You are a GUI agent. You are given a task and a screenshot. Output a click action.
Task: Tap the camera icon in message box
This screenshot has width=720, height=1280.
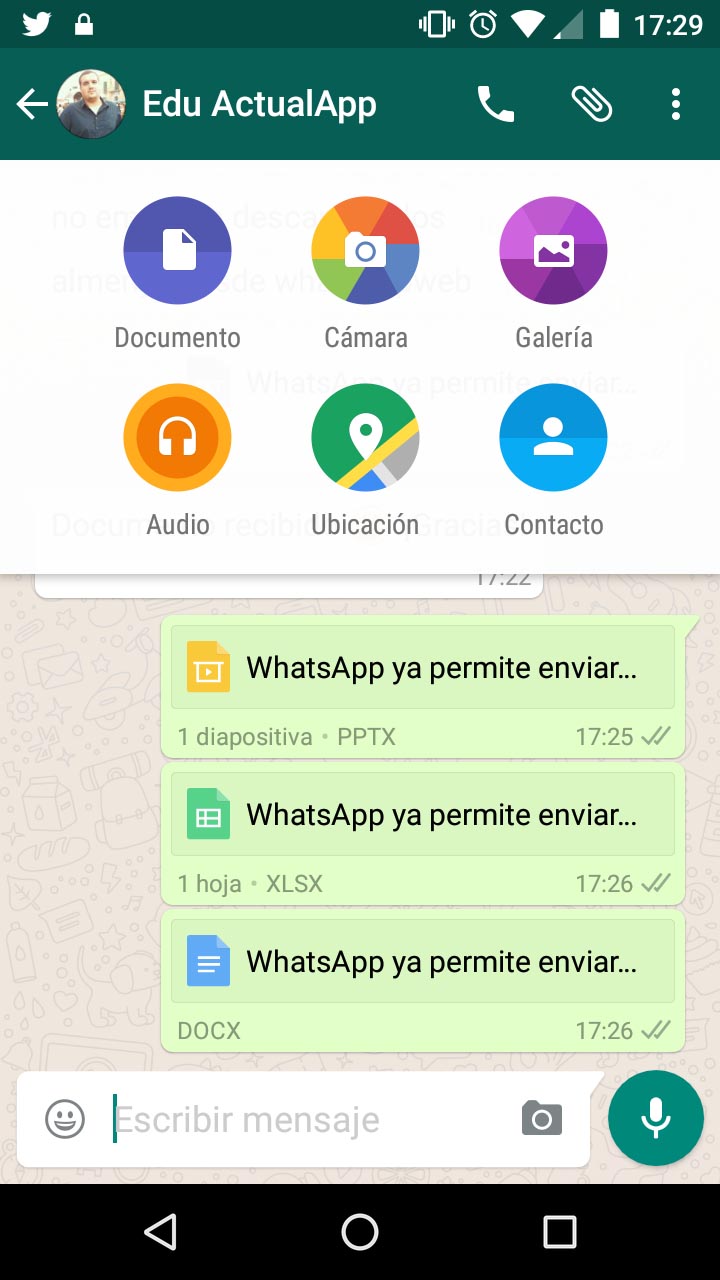tap(541, 1119)
